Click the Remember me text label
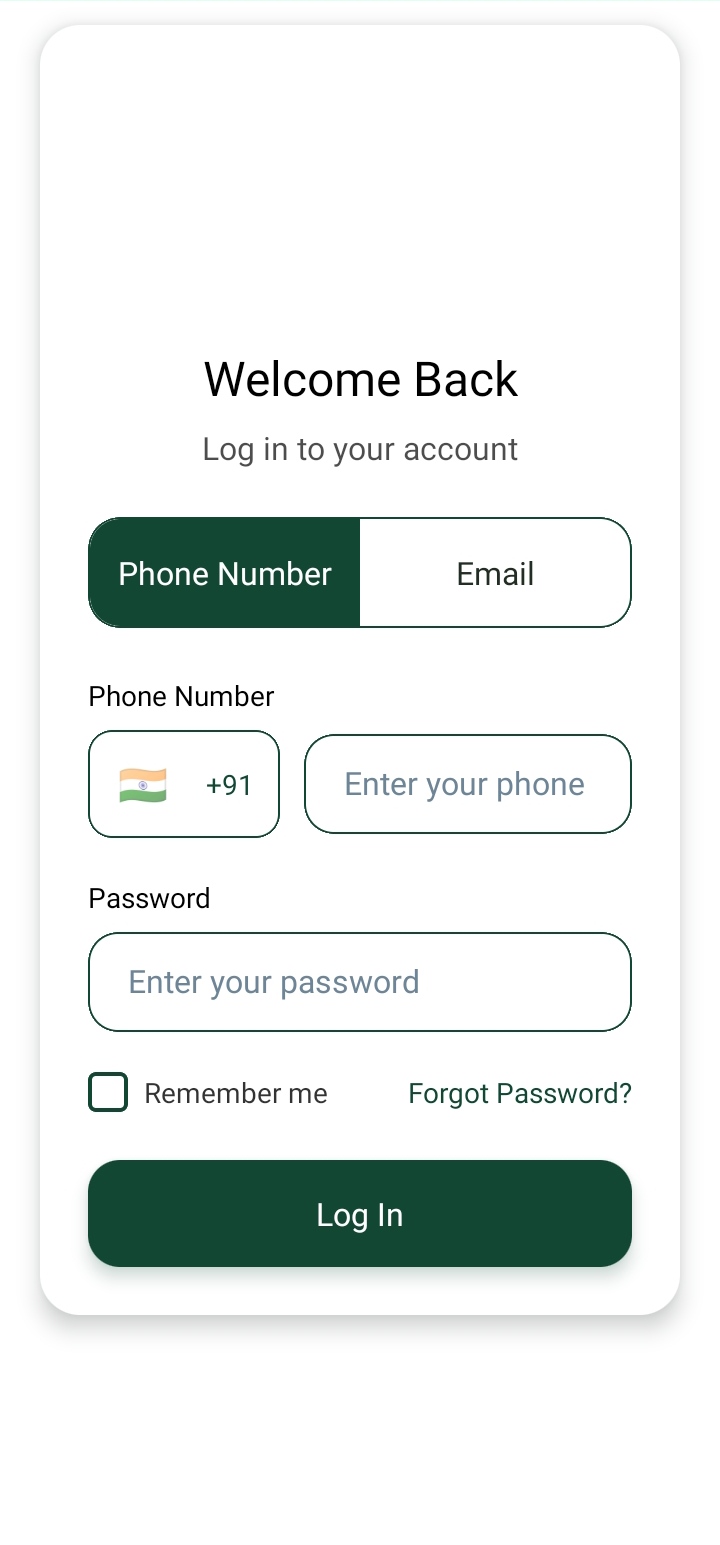Screen dimensions: 720x1545 [x=235, y=1093]
